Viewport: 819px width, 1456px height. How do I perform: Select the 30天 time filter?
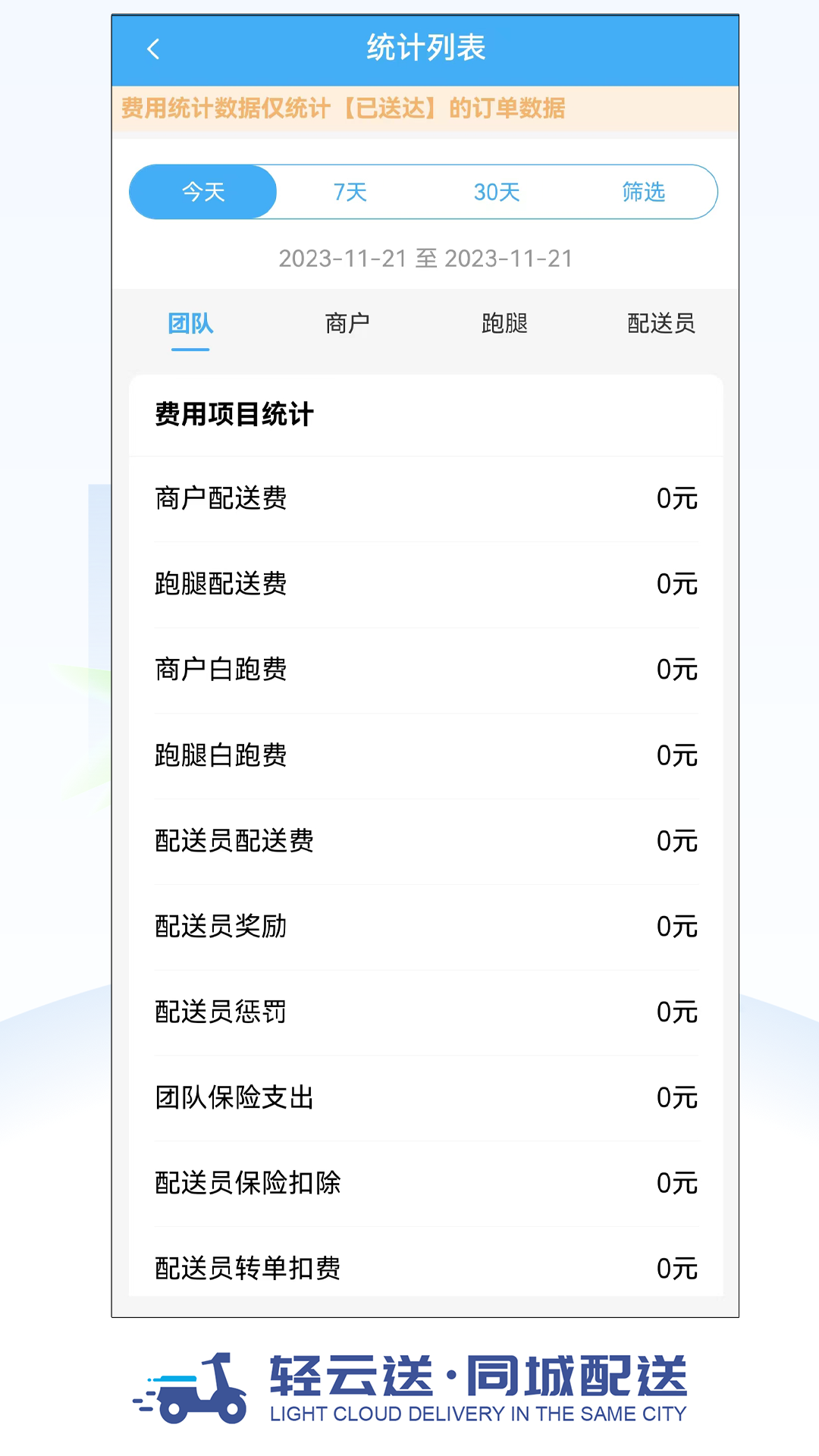497,192
